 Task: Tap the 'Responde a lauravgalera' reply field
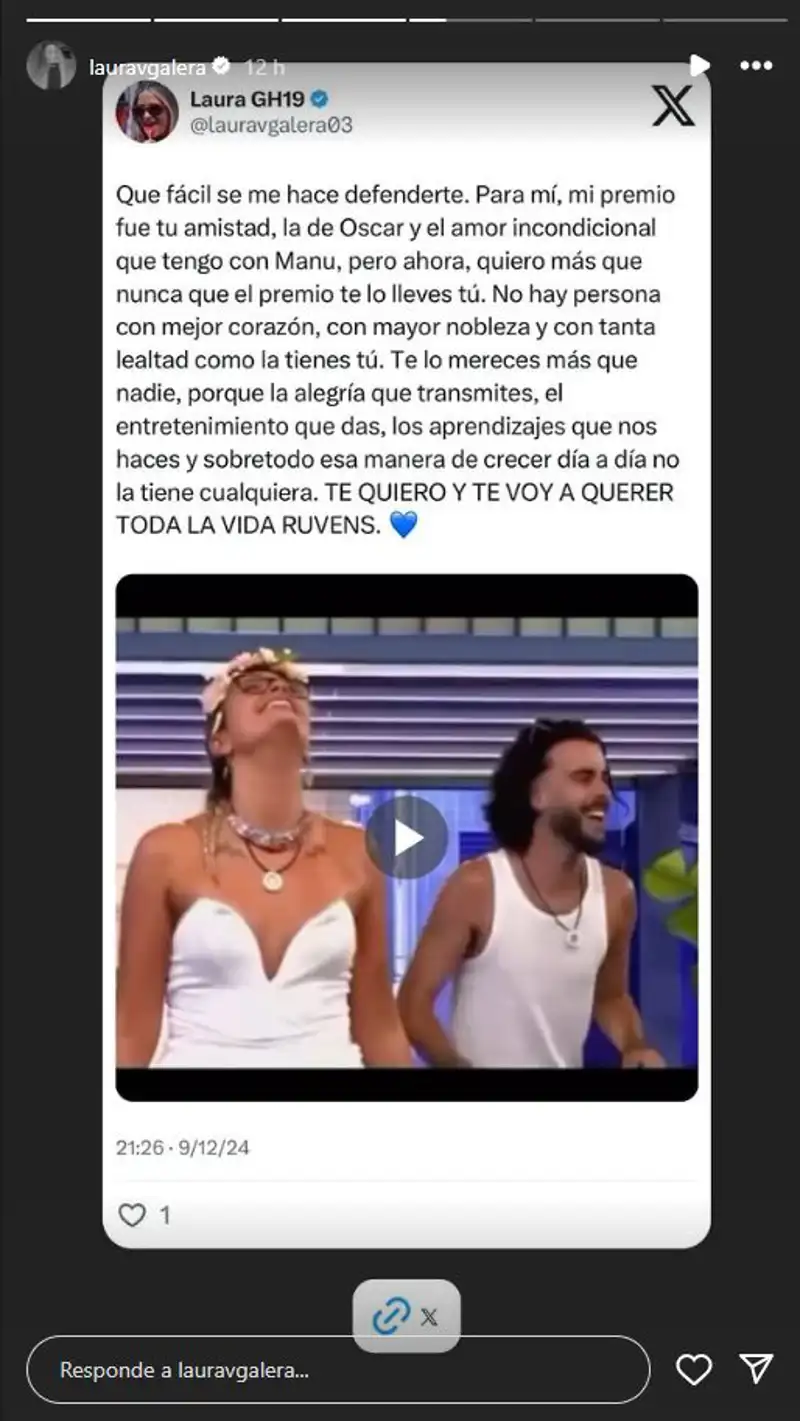[337, 1369]
